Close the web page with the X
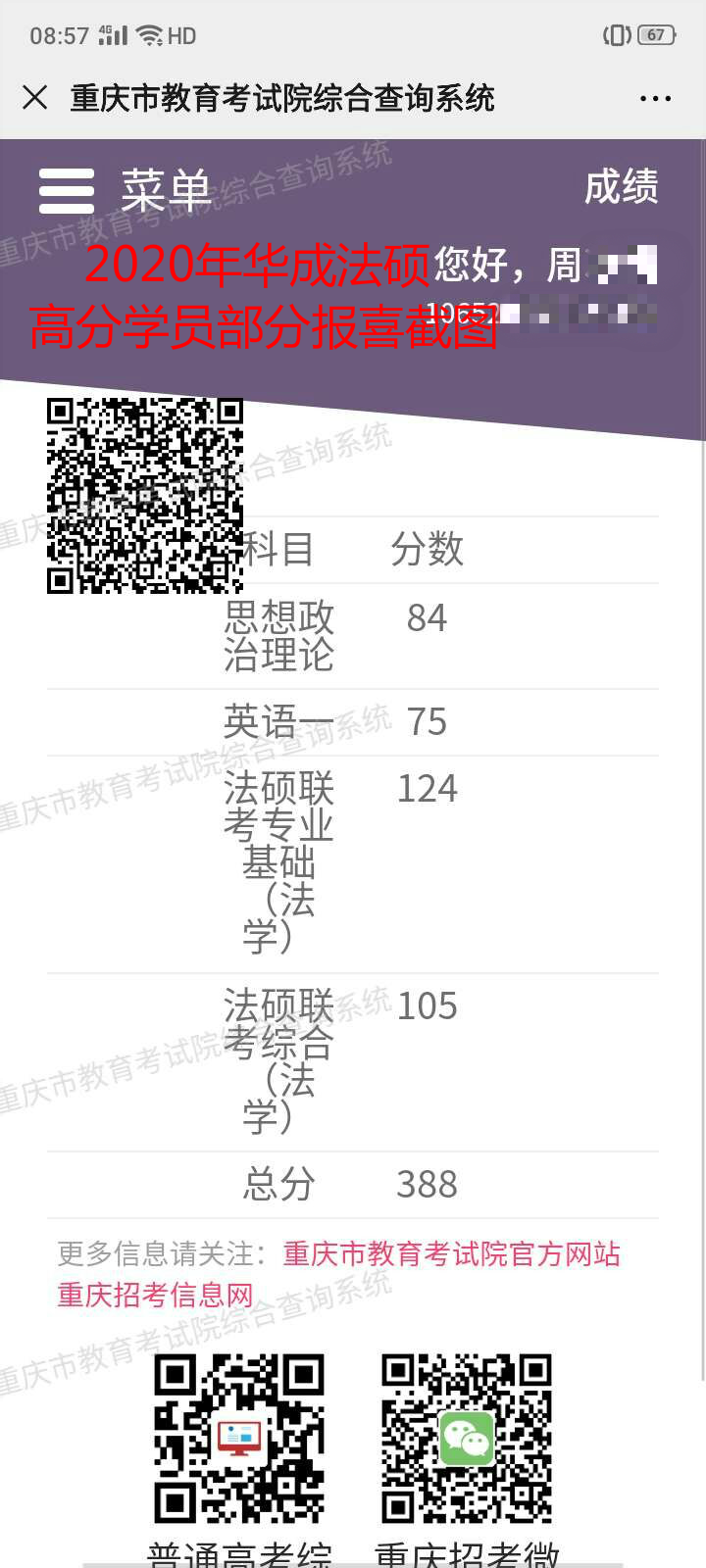 pos(35,98)
